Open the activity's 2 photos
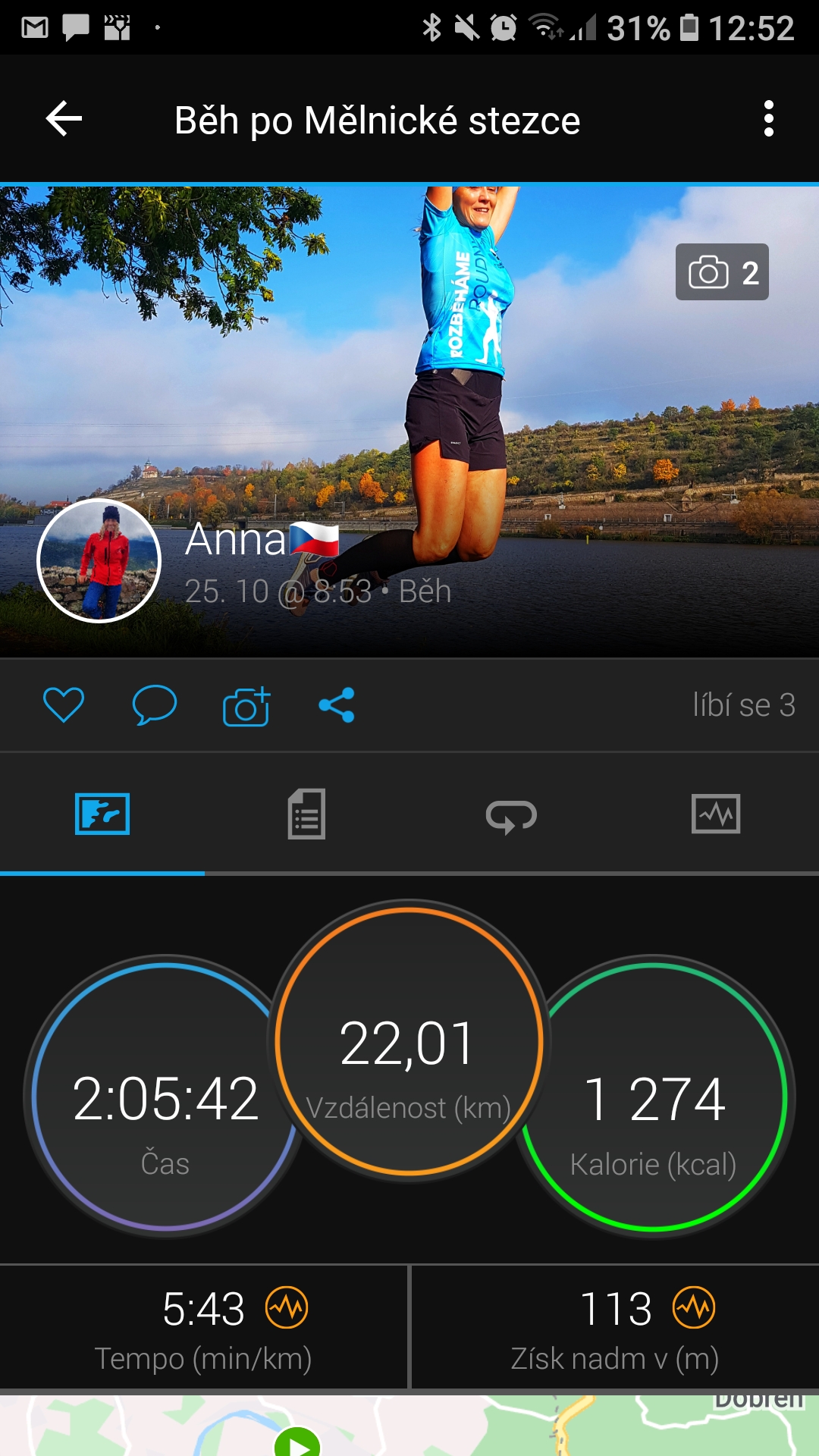Screen dimensions: 819x1456 [722, 272]
